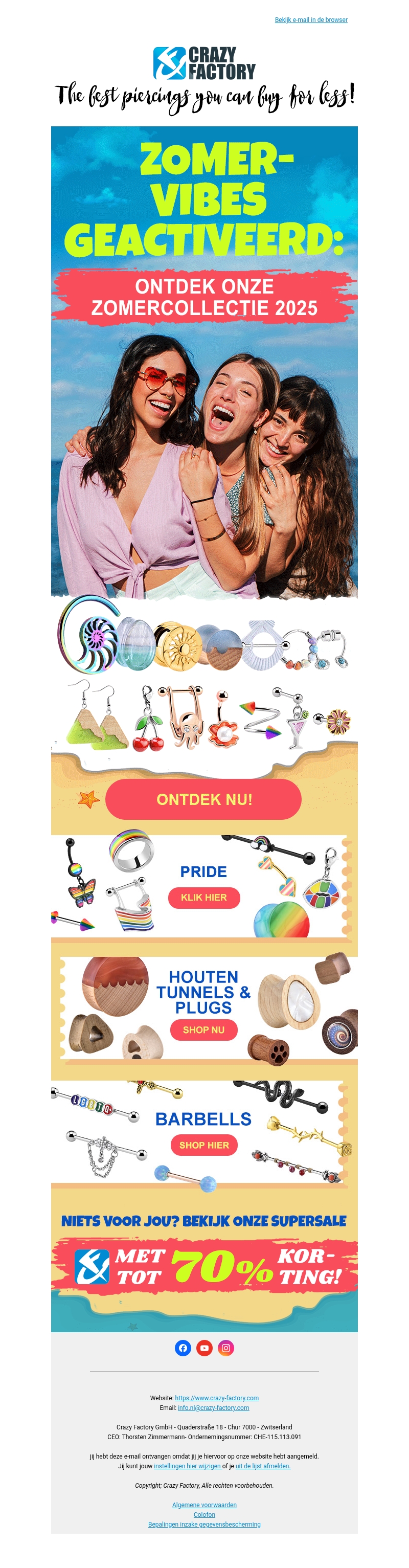The image size is (409, 1568).
Task: Open 'Algemene voorwaarden' link
Action: [204, 1505]
